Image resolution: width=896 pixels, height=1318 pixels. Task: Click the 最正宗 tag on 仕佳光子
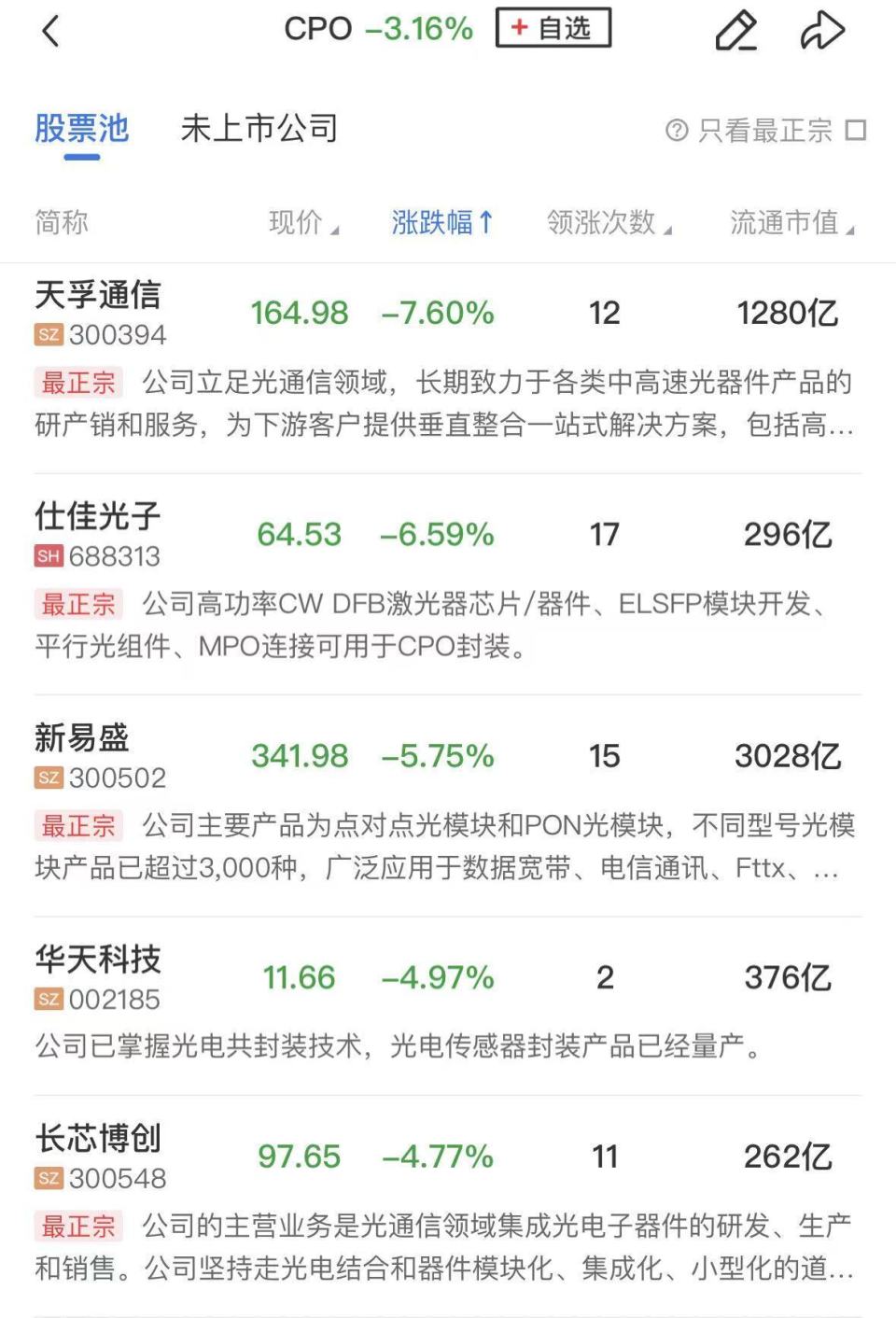78,604
